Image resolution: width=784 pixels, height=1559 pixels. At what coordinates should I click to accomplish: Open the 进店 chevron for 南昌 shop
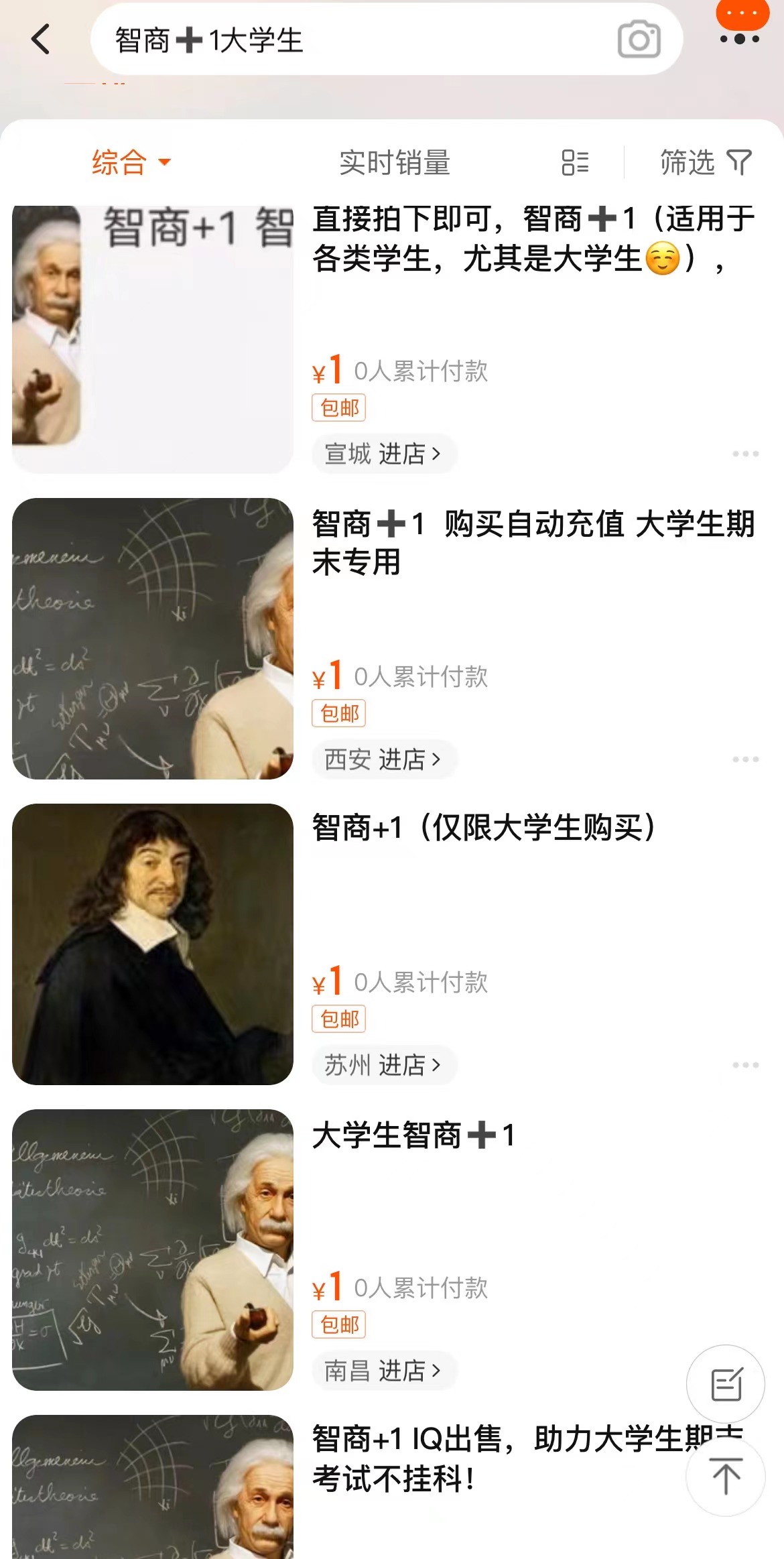[436, 1371]
